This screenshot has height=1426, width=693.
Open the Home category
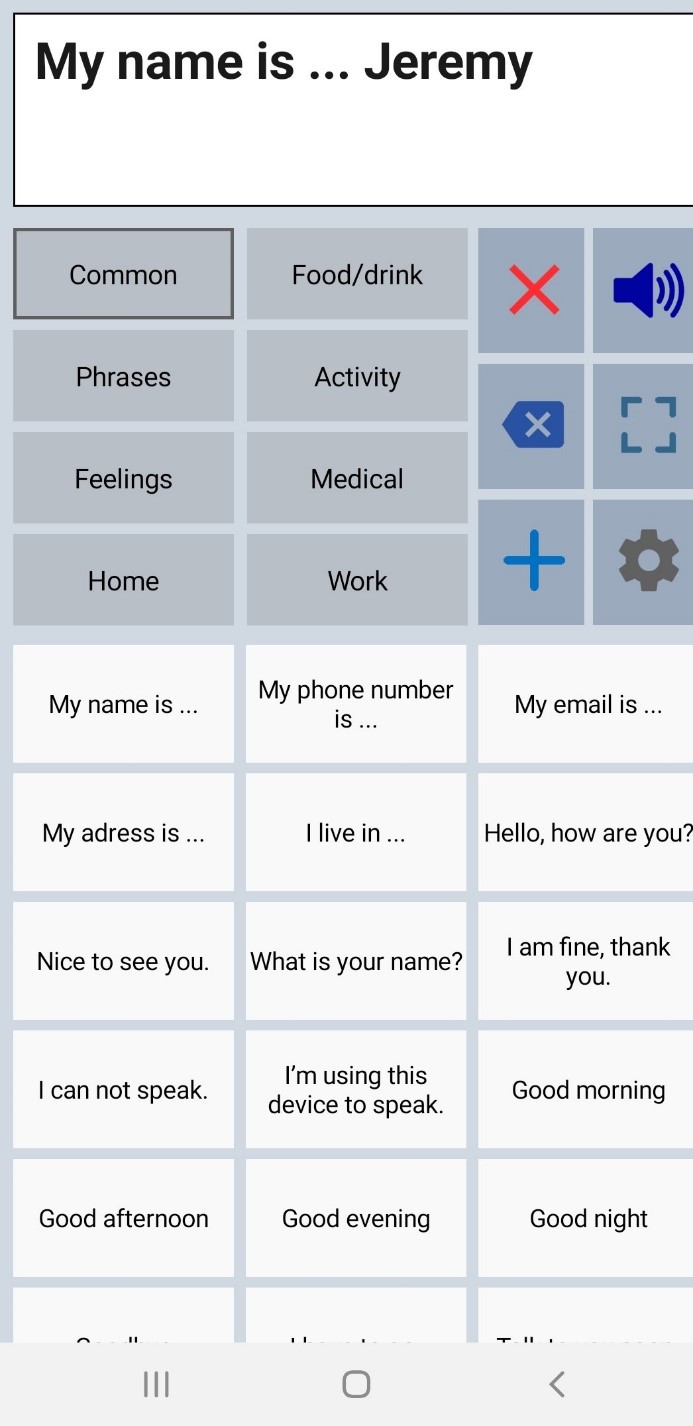(x=123, y=580)
